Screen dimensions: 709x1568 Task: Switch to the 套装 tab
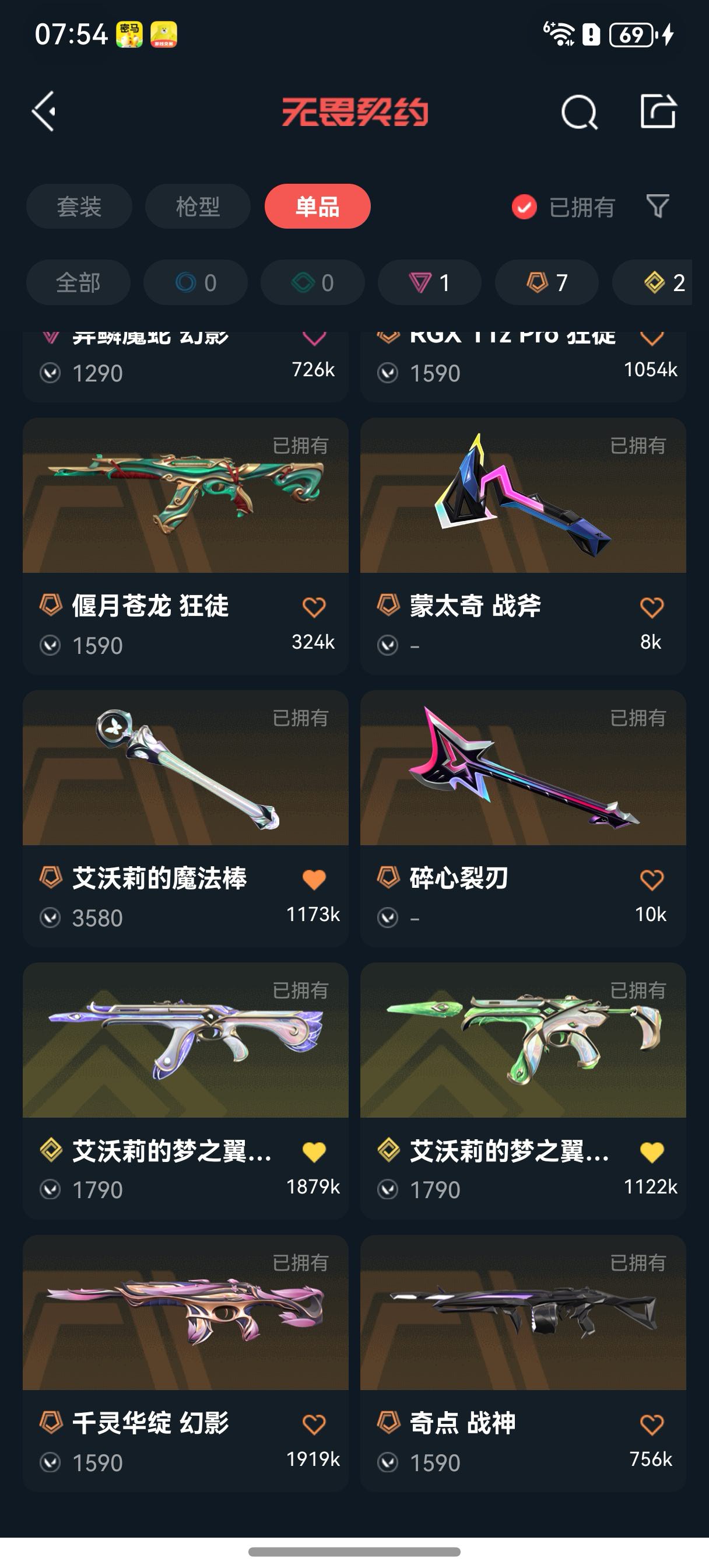[79, 206]
